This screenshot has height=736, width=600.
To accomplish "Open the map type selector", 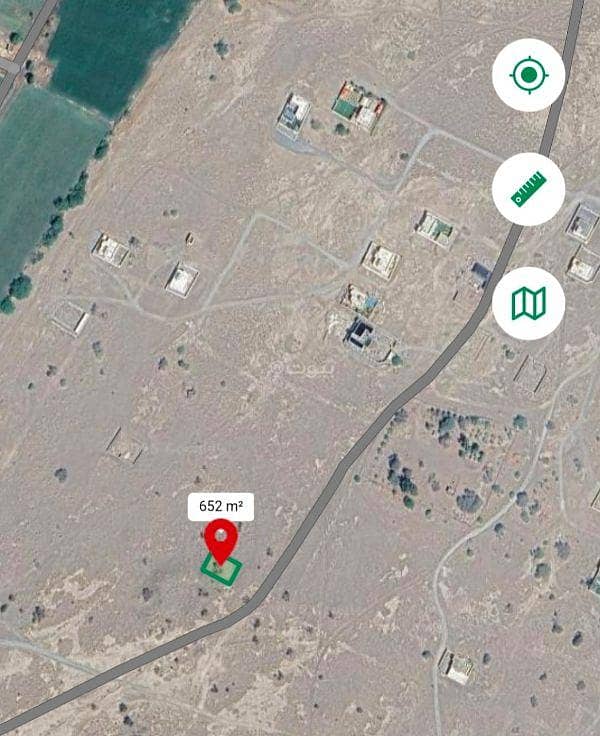I will click(x=528, y=303).
